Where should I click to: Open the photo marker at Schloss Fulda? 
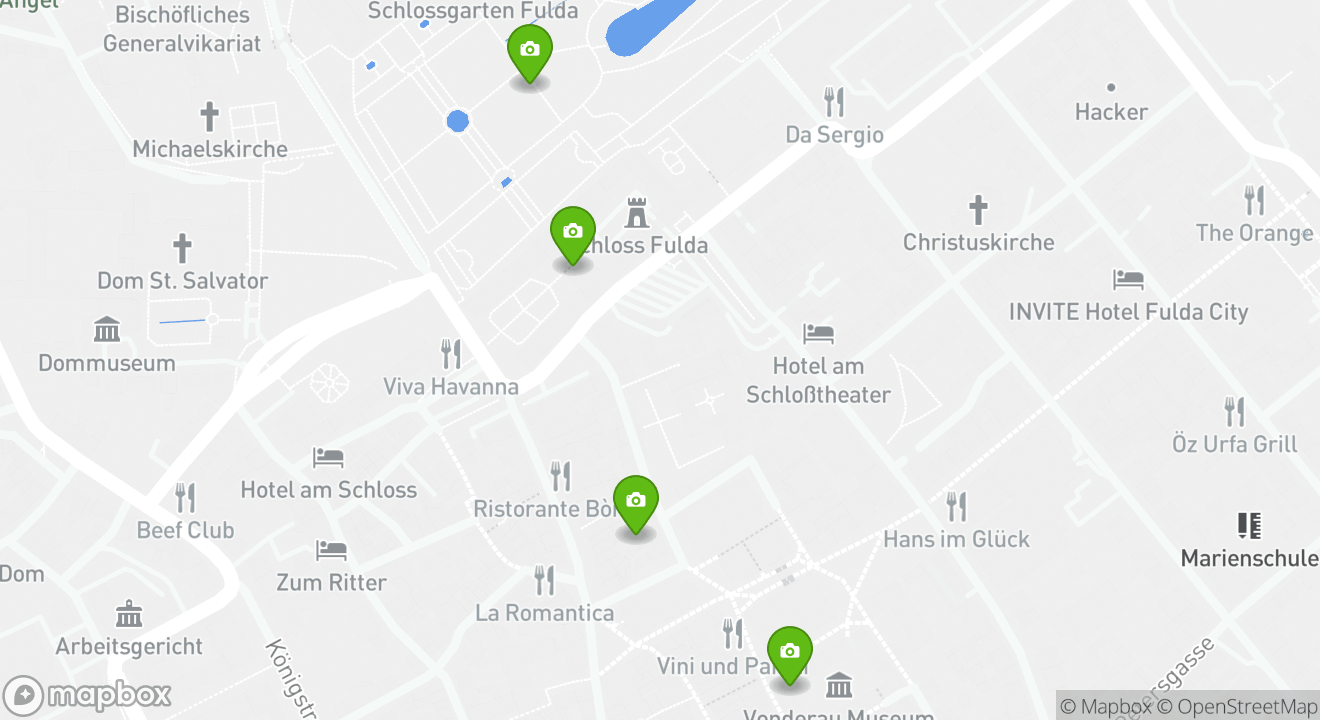[573, 233]
